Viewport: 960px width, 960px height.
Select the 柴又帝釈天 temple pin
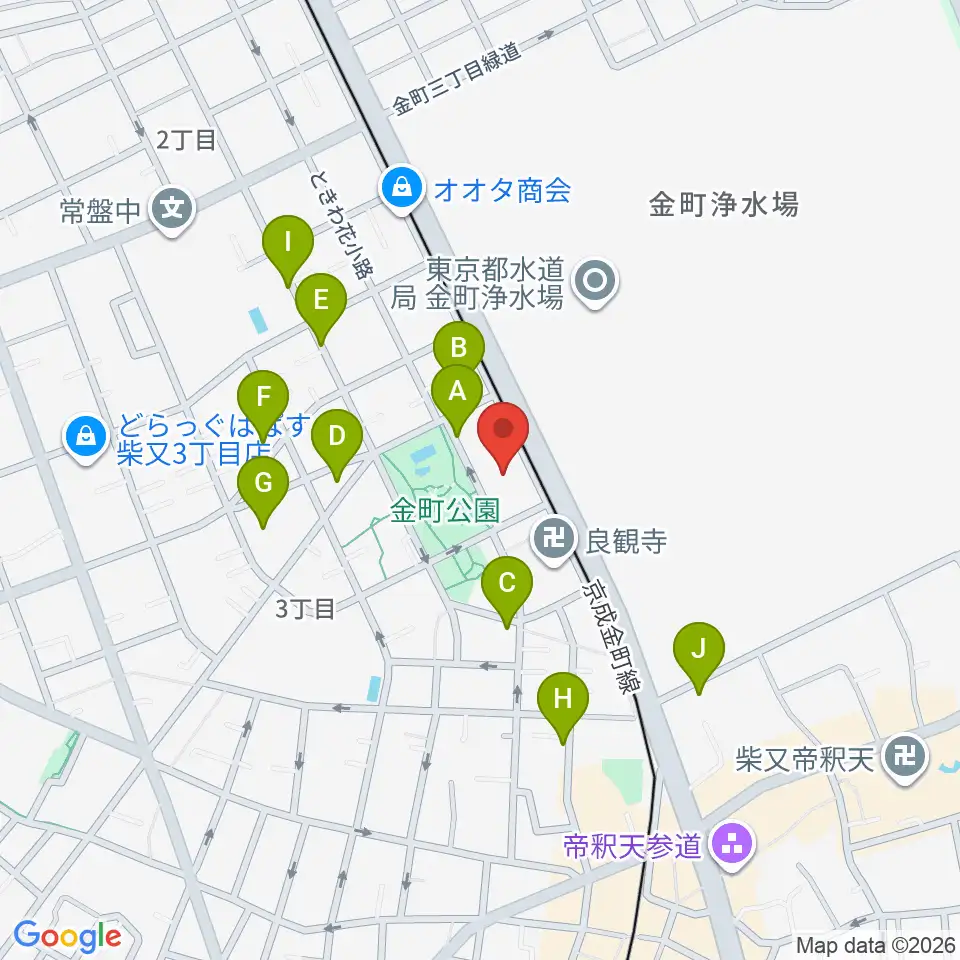[x=906, y=759]
